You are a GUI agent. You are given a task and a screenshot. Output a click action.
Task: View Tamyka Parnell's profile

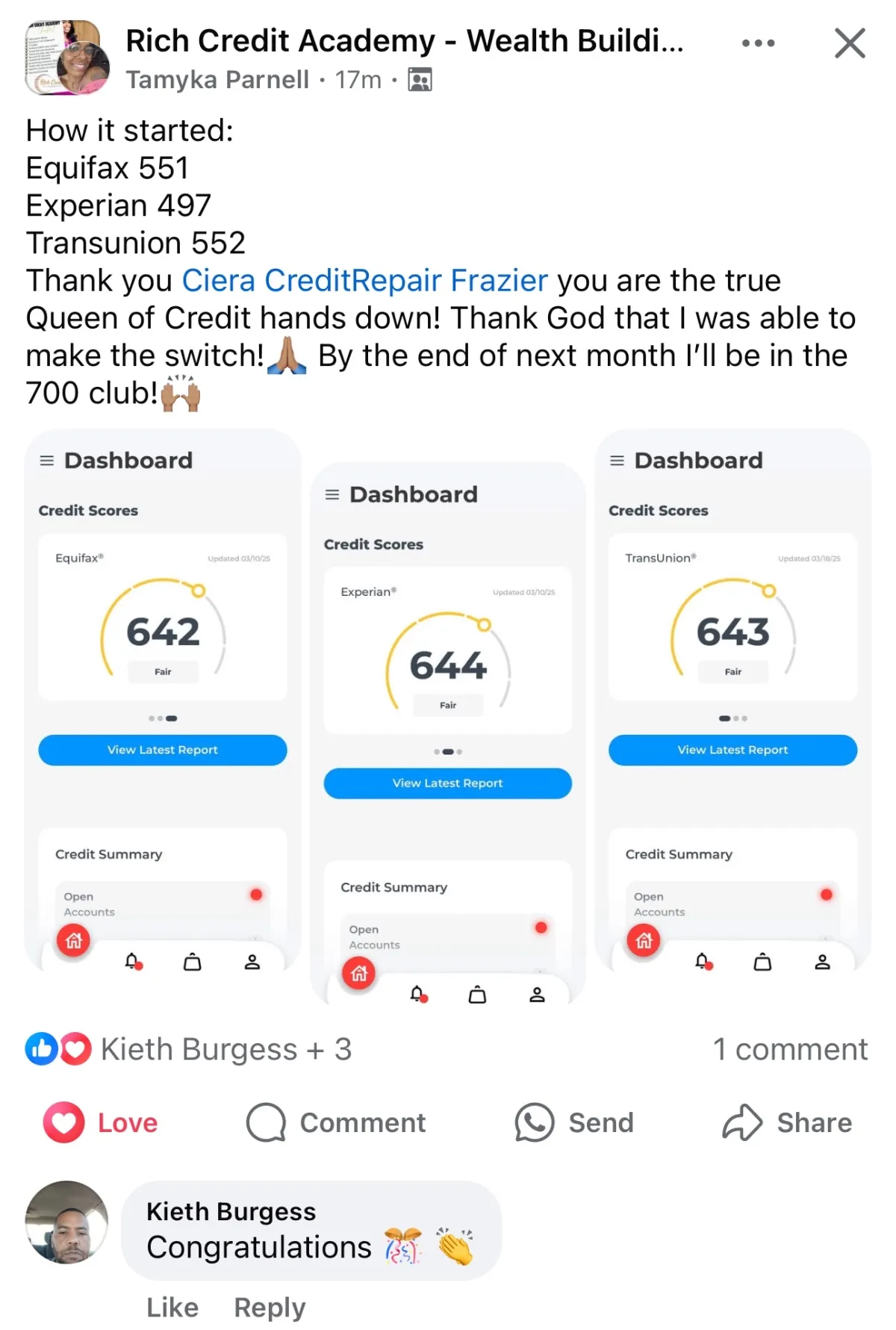pos(217,79)
